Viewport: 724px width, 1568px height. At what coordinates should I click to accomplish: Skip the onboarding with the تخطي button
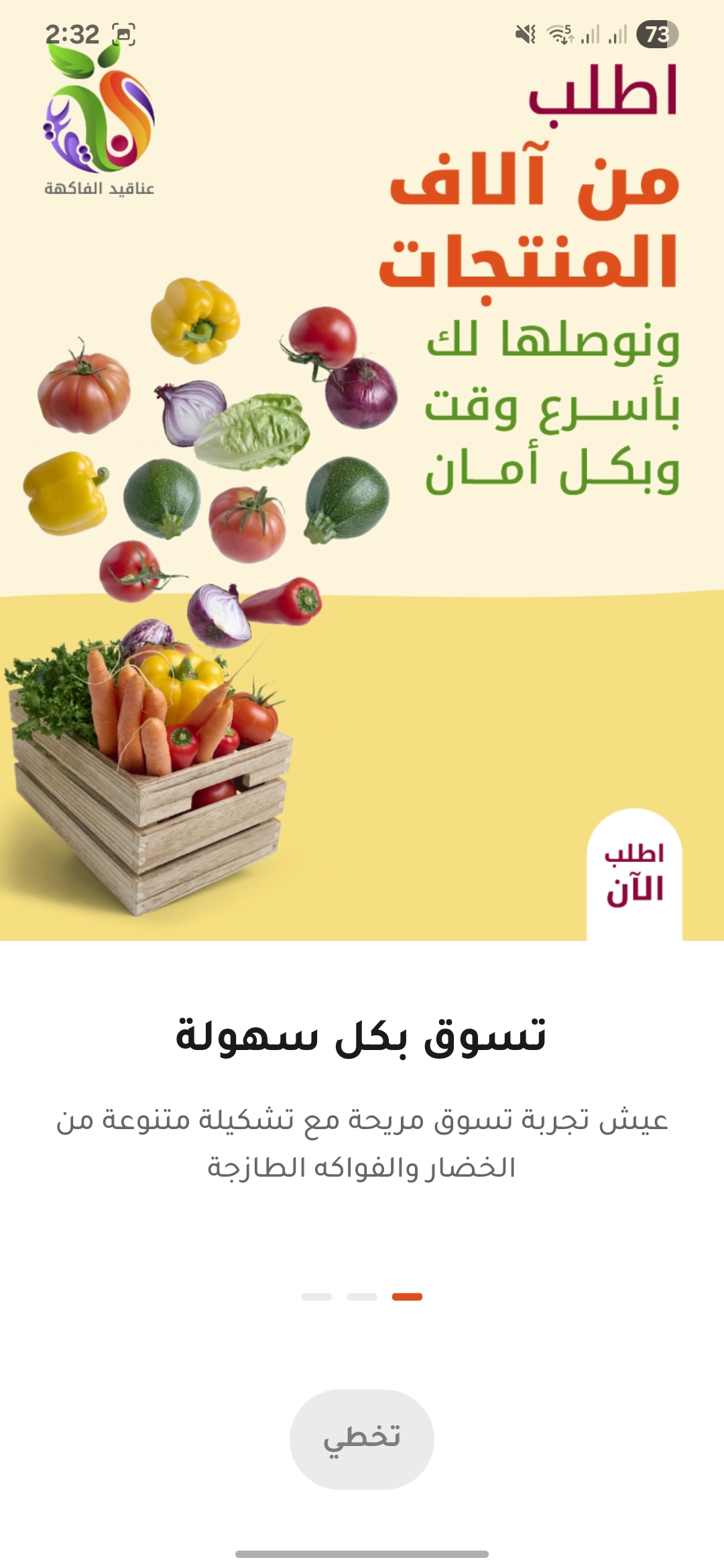click(x=361, y=1439)
